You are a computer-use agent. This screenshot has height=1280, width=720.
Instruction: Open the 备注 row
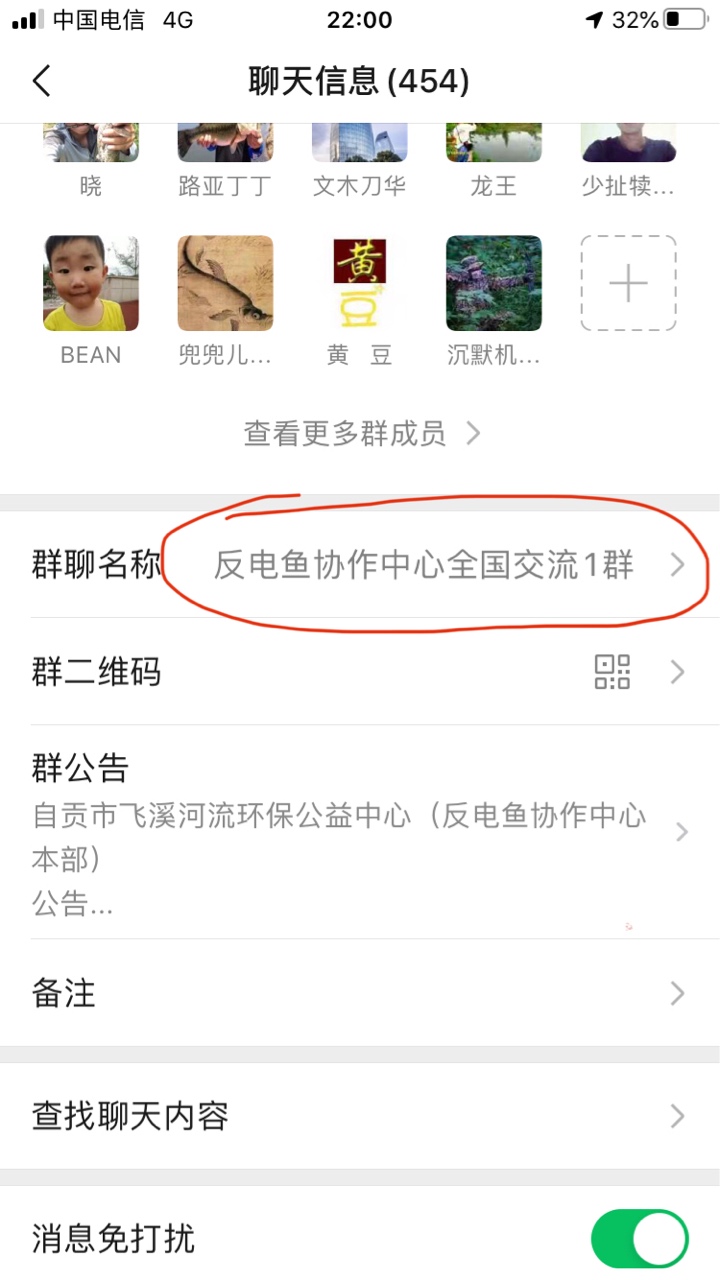tap(360, 993)
